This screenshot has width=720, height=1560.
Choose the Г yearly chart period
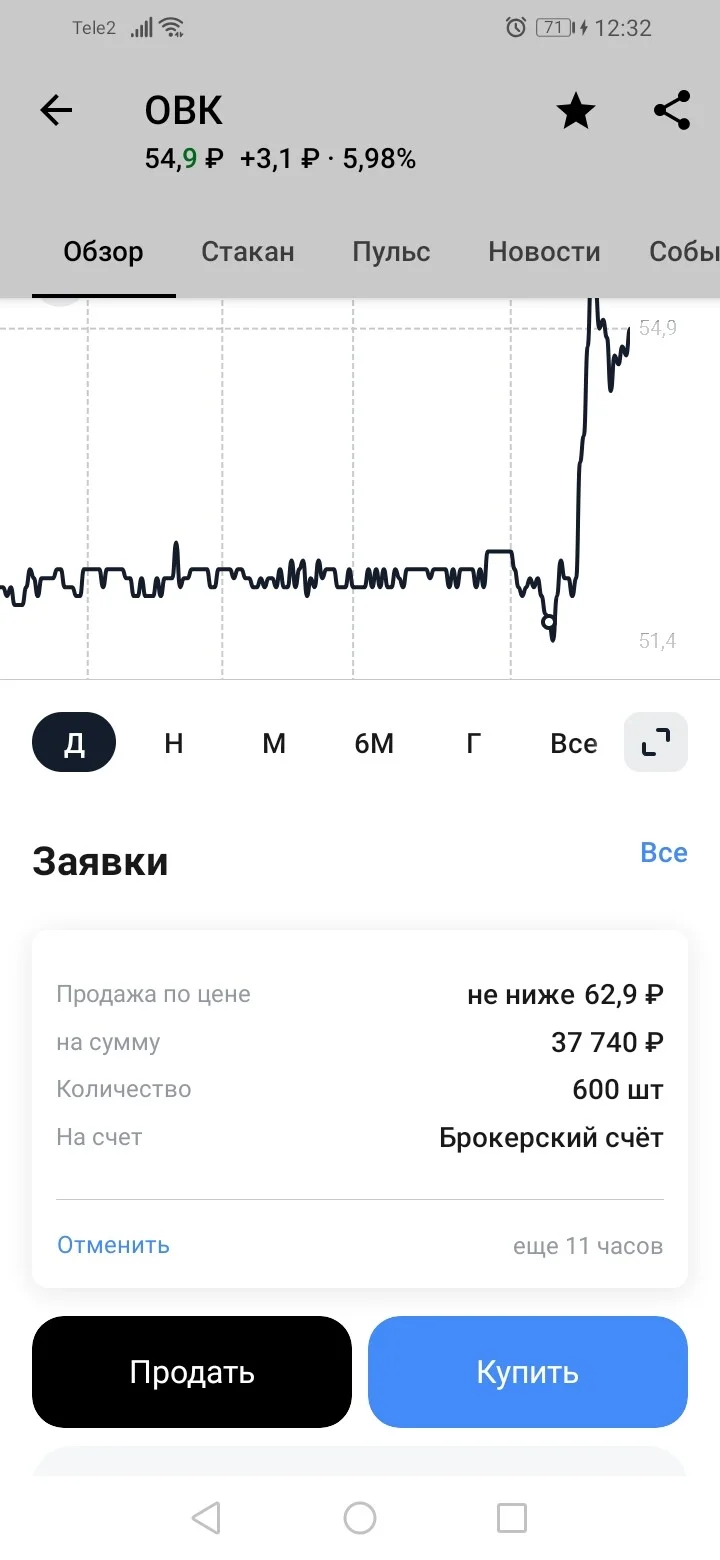pos(474,743)
